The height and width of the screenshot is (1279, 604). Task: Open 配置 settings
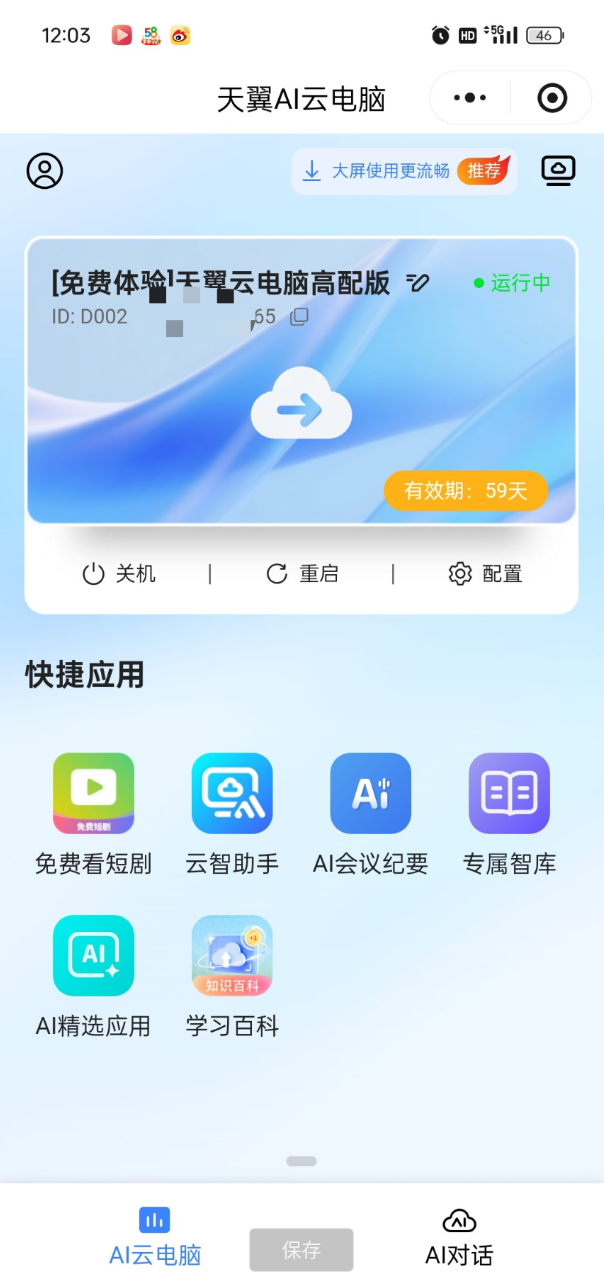[486, 574]
